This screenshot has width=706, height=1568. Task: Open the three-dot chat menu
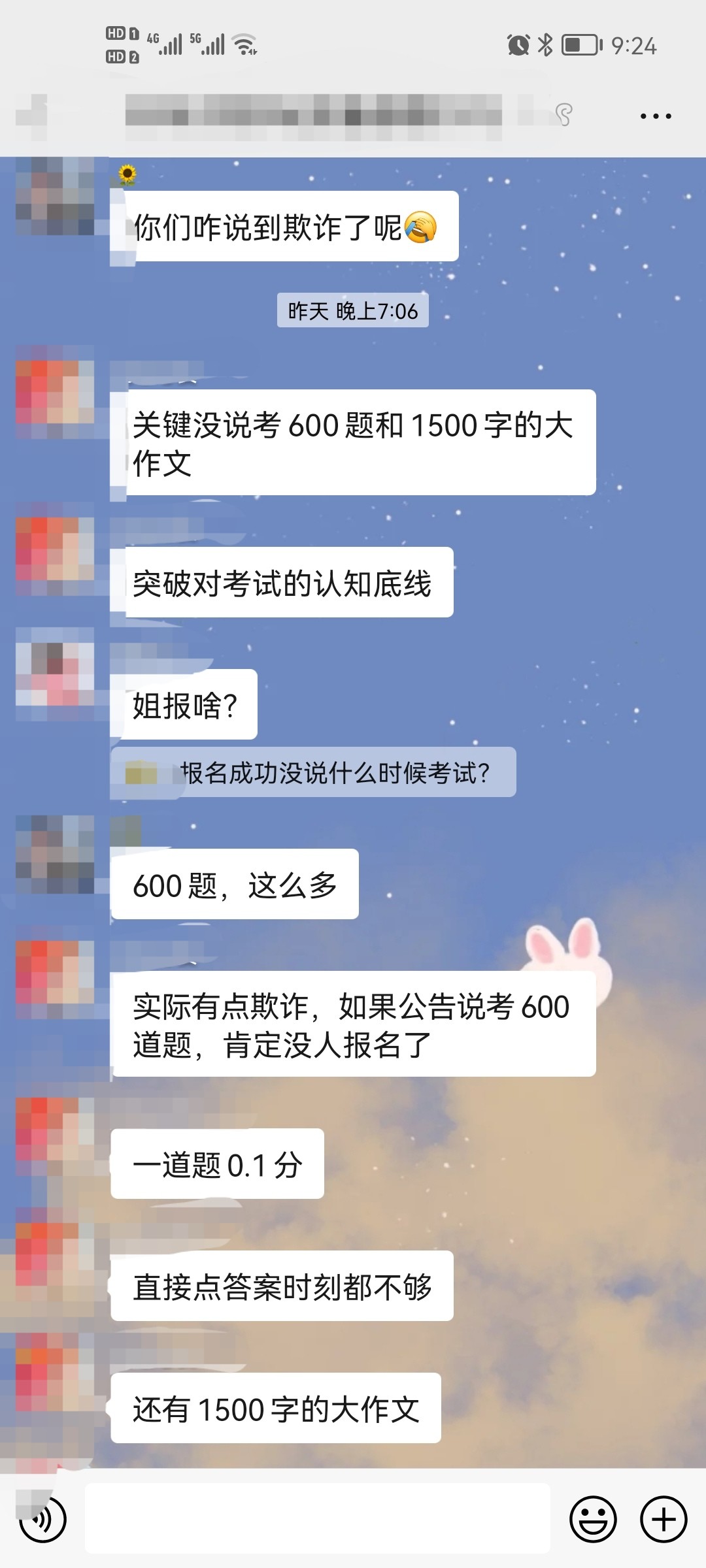(655, 116)
